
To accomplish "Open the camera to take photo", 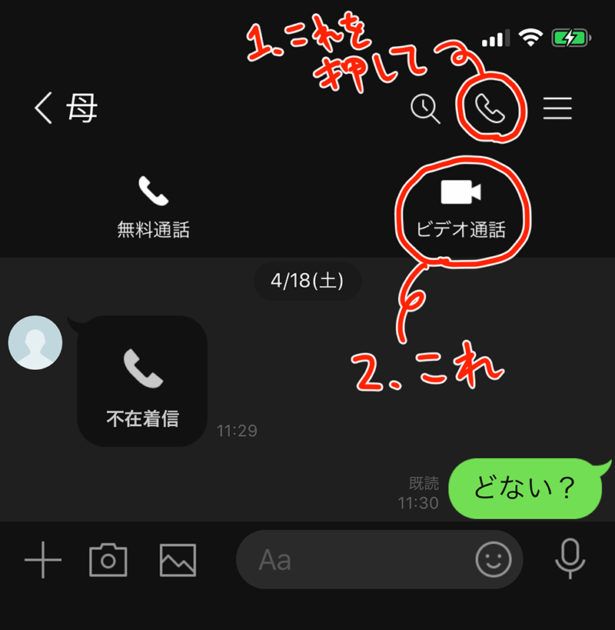I will click(x=108, y=561).
